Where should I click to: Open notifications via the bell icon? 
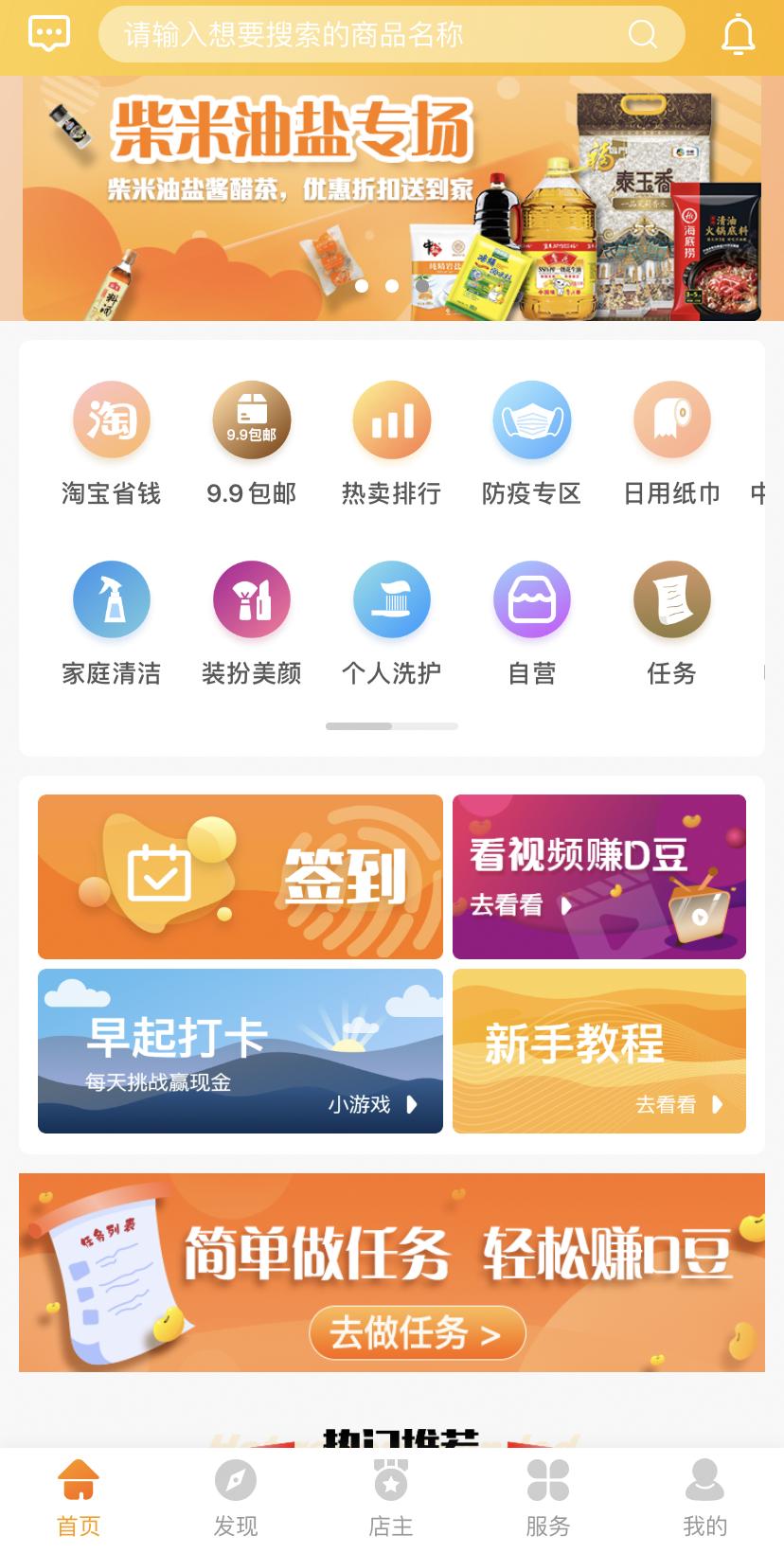[737, 34]
